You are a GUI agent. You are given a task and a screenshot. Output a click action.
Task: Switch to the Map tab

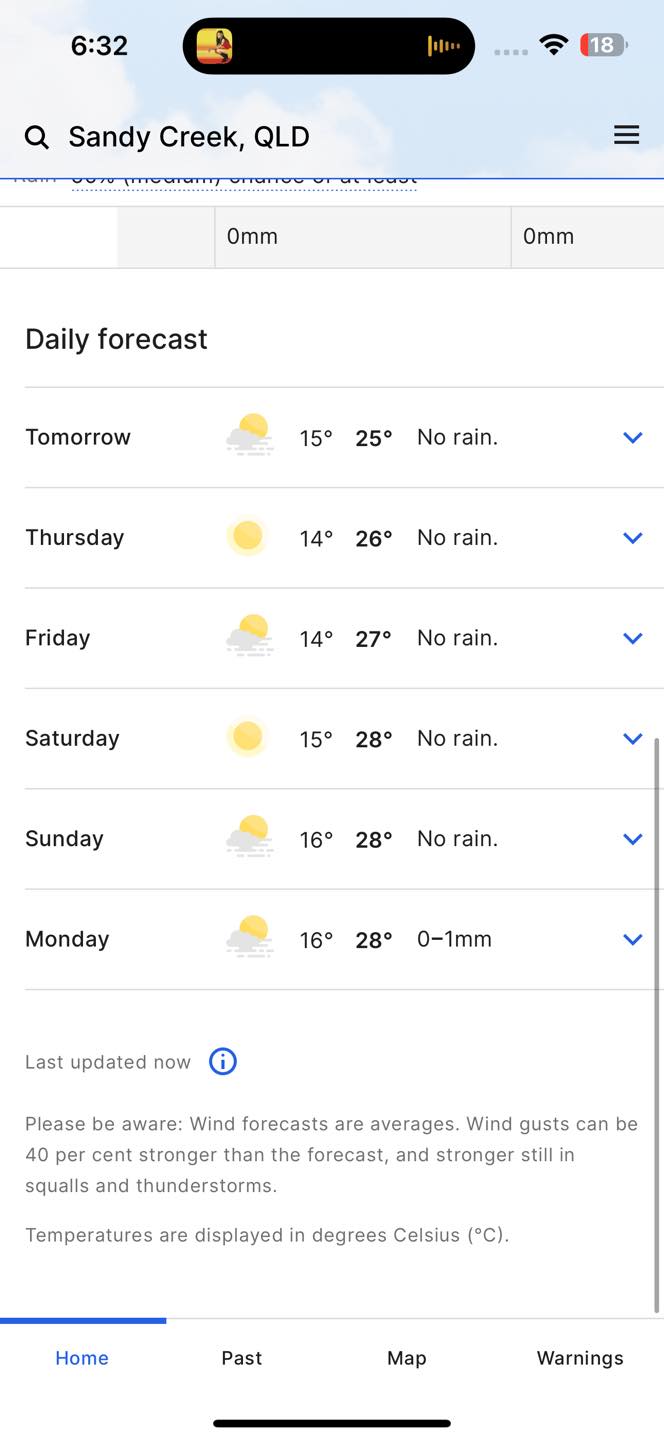[x=407, y=1358]
